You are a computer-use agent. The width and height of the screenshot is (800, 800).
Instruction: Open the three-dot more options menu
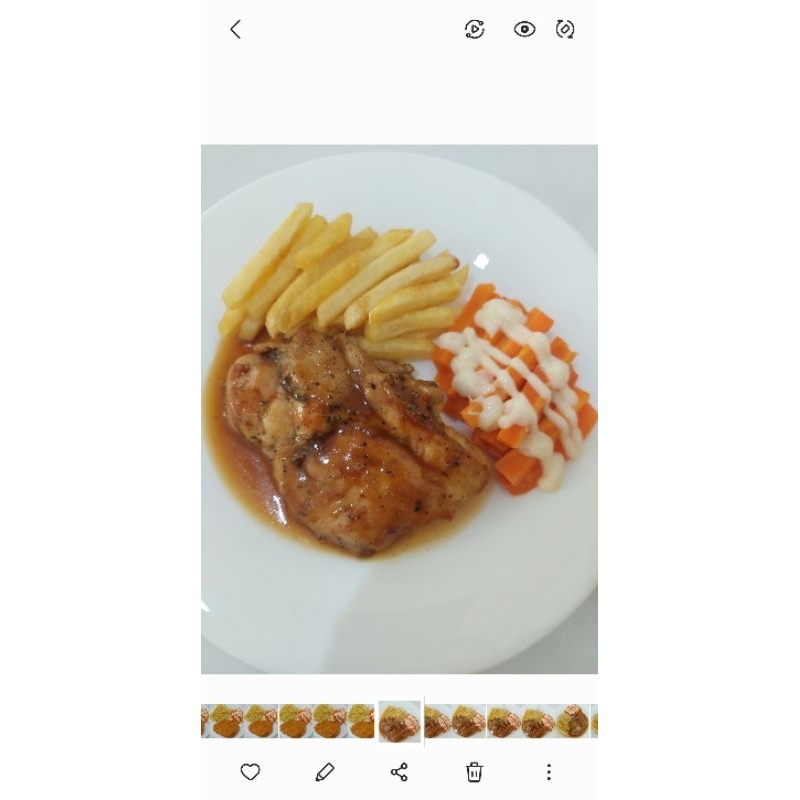[x=549, y=772]
